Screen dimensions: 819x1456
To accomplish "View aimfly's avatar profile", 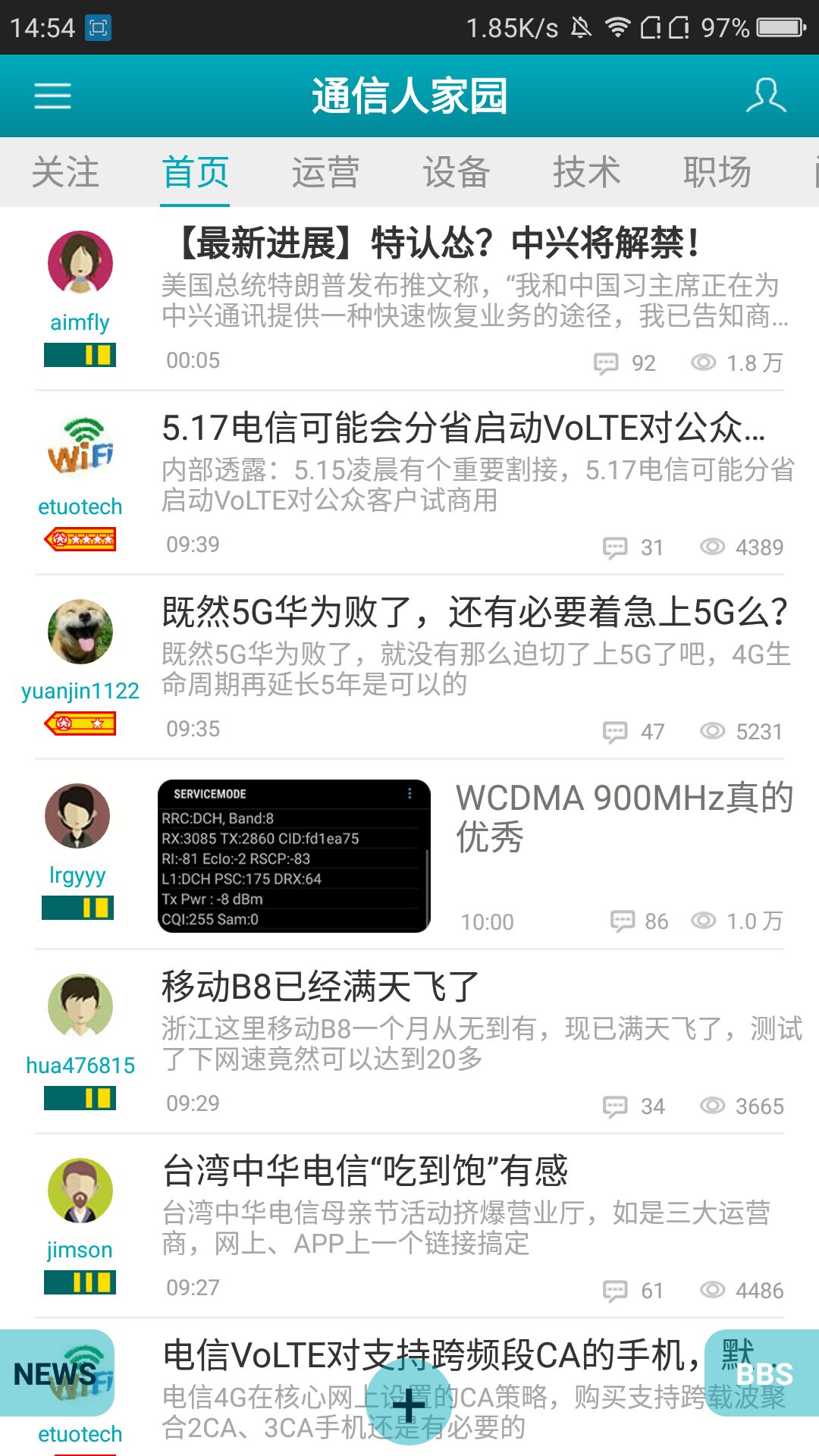I will [x=80, y=262].
